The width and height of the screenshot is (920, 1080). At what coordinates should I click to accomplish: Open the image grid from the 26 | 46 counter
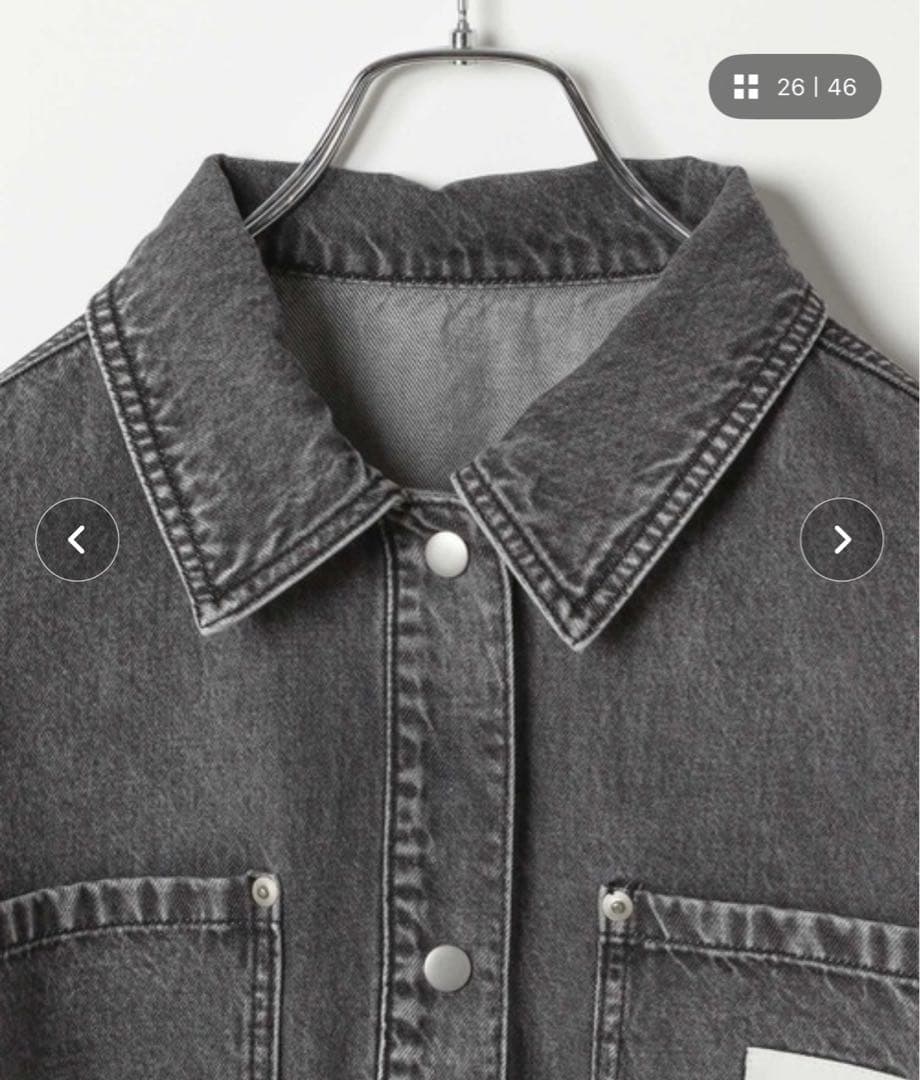(x=795, y=87)
